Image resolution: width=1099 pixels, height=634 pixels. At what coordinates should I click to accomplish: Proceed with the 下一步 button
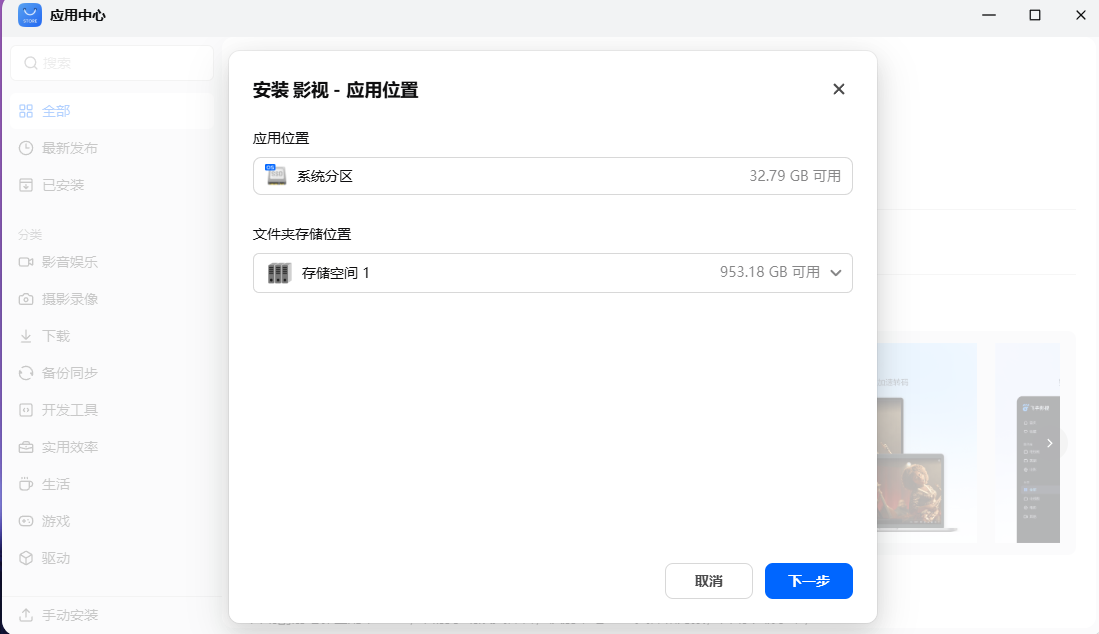(x=808, y=581)
